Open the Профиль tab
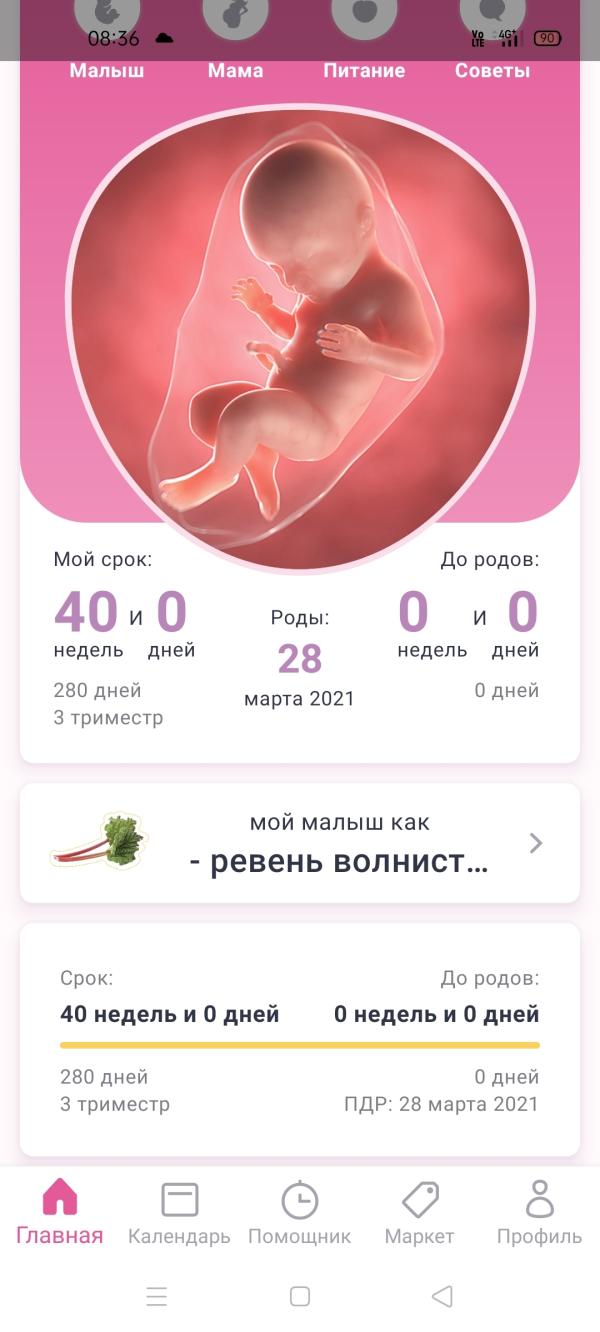 click(x=539, y=1212)
